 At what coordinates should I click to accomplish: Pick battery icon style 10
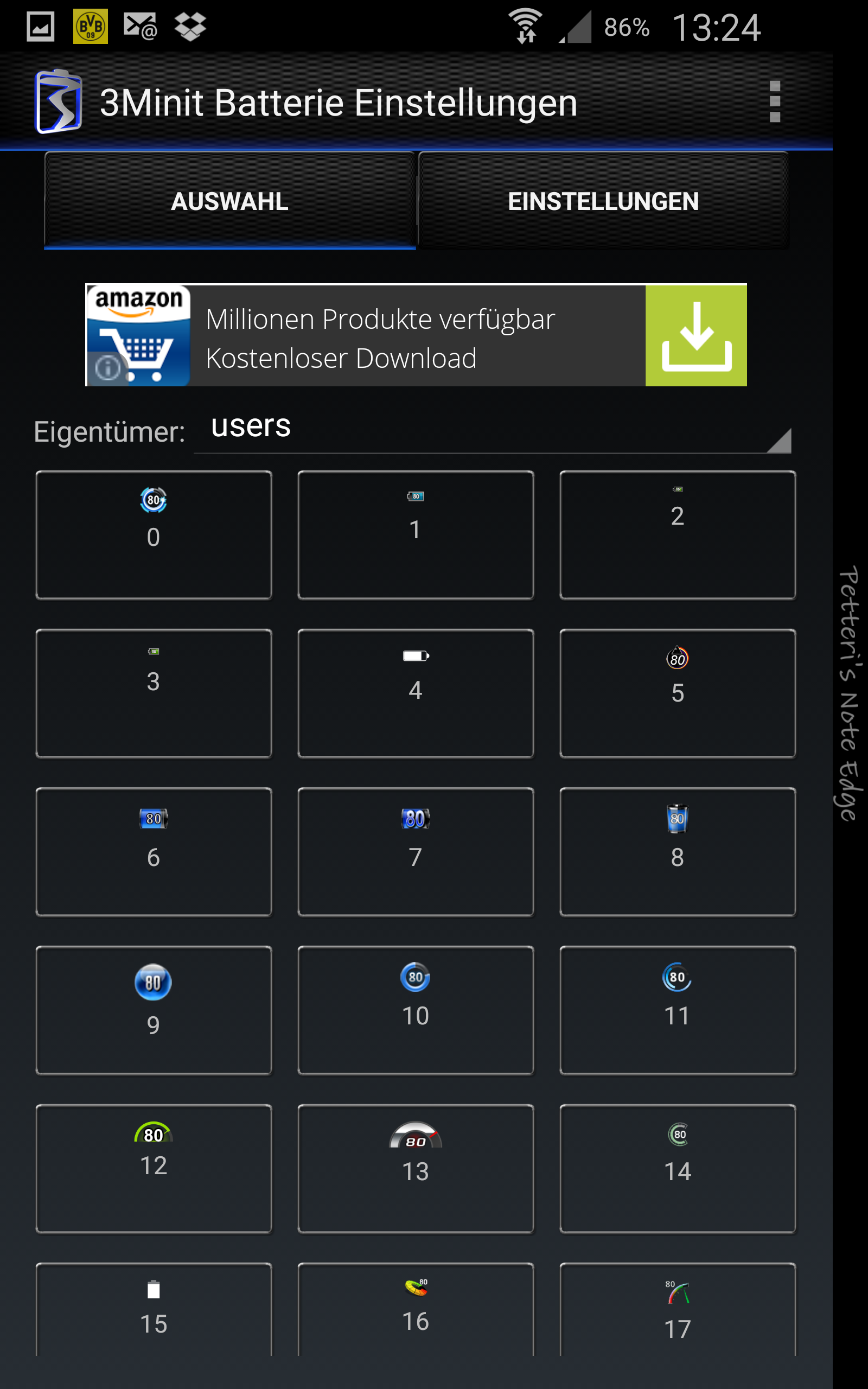click(415, 1010)
